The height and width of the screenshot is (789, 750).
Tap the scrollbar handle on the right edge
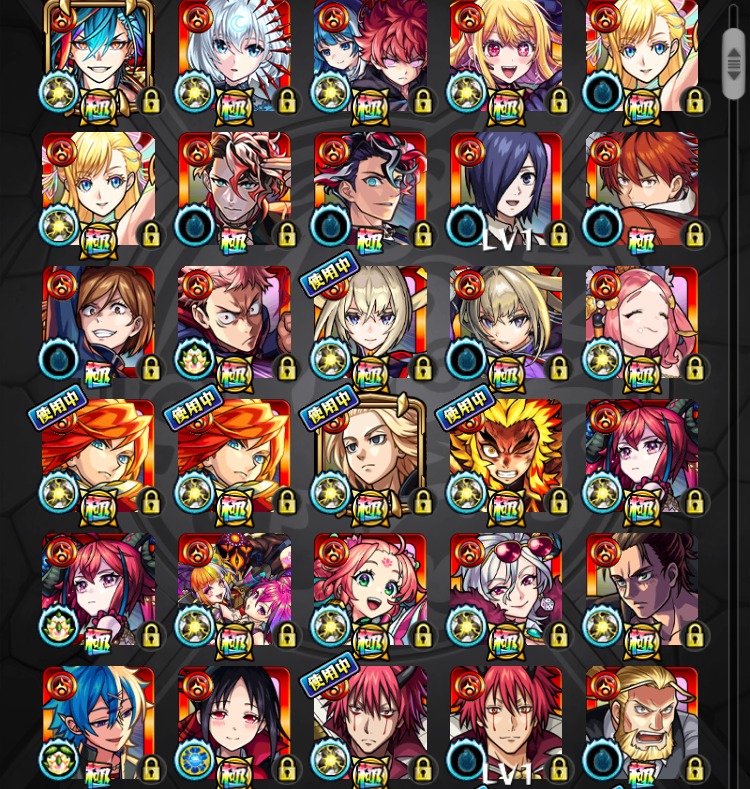(734, 64)
